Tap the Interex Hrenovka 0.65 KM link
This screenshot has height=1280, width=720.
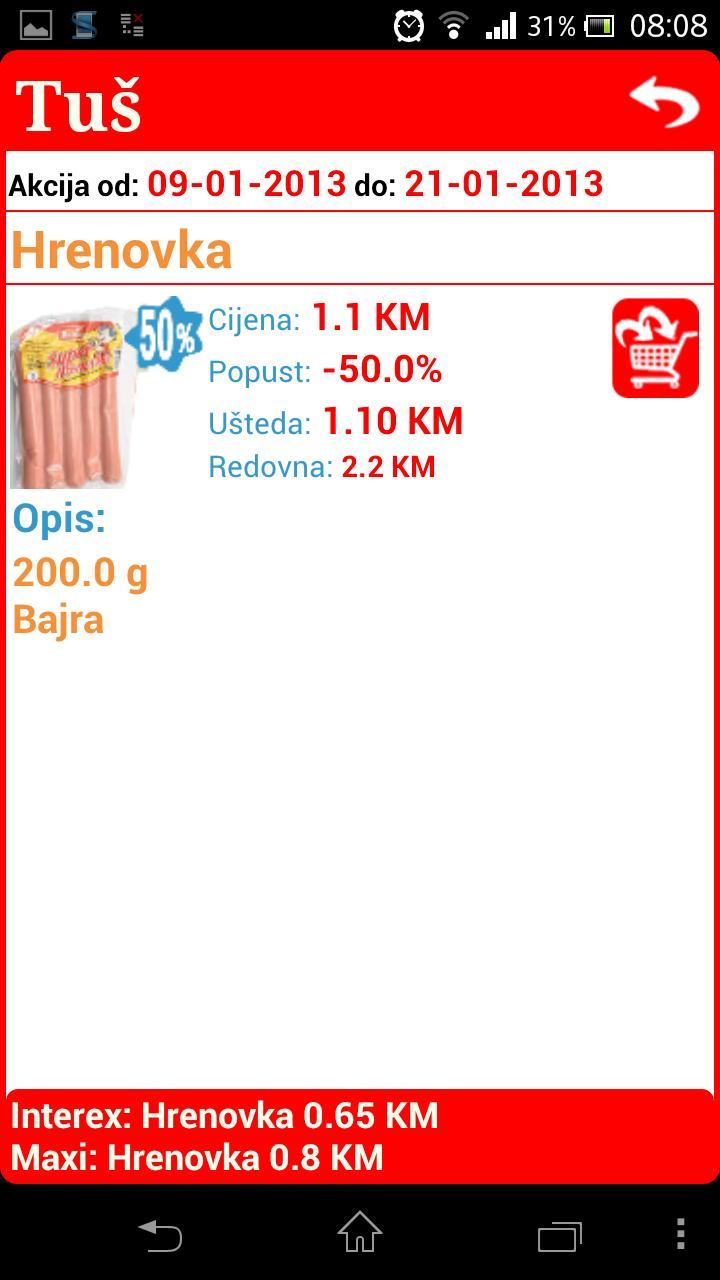222,1116
